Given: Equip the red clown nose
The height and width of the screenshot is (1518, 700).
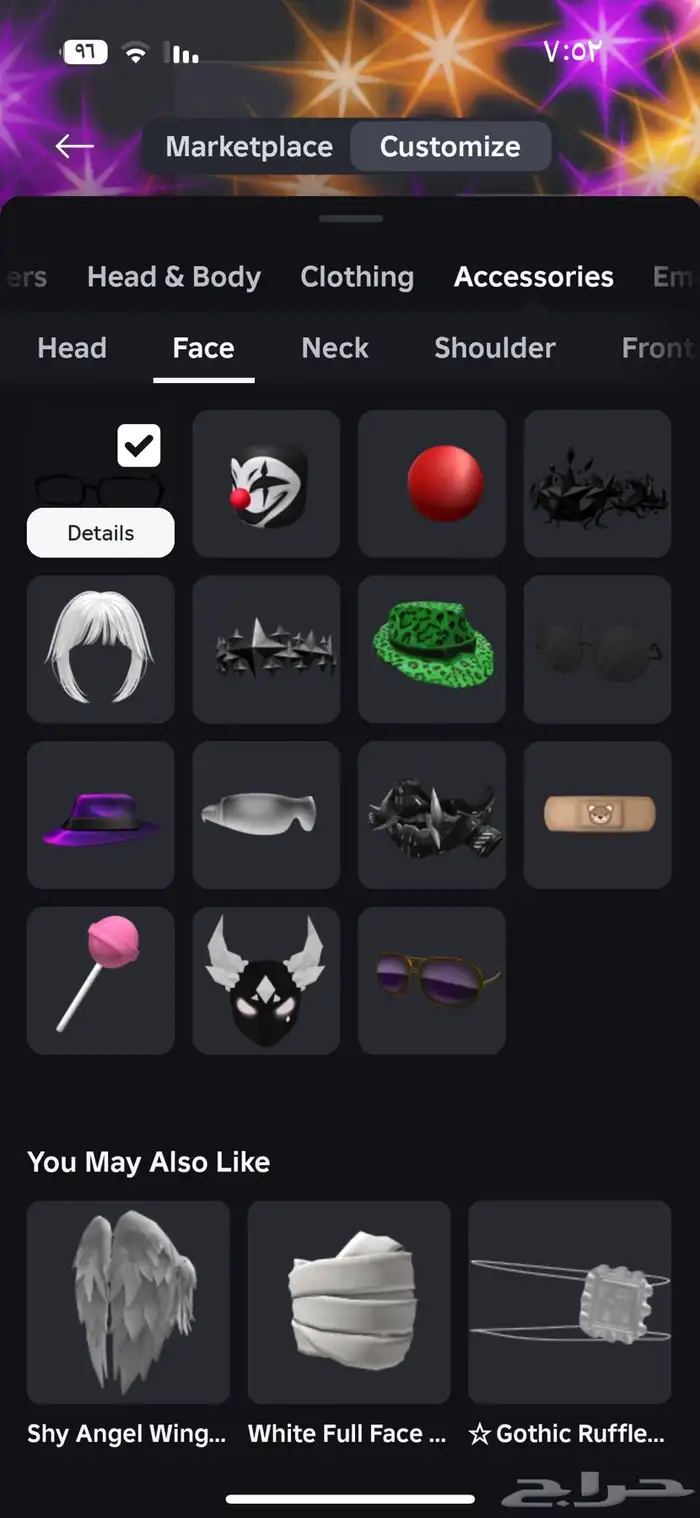Looking at the screenshot, I should pos(432,483).
